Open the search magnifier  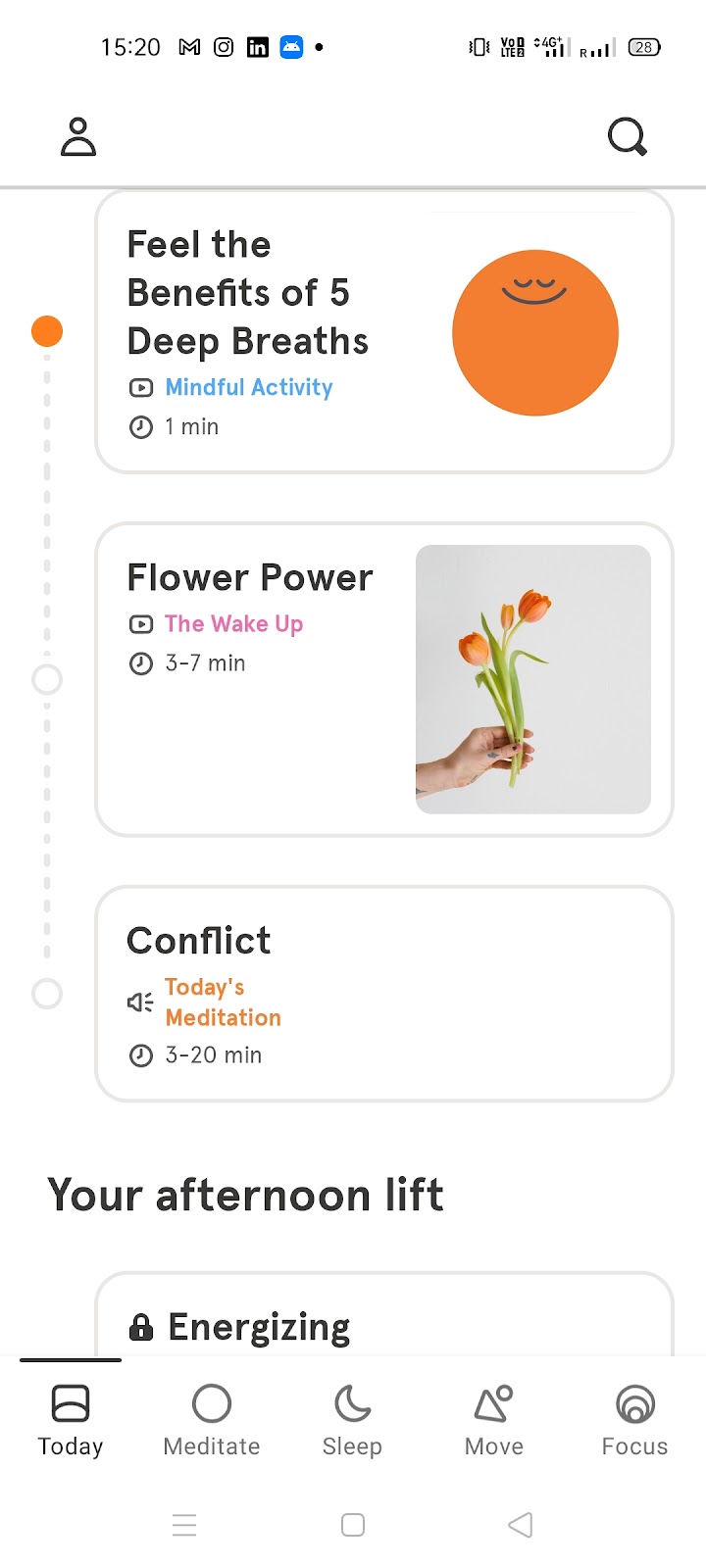[x=627, y=137]
